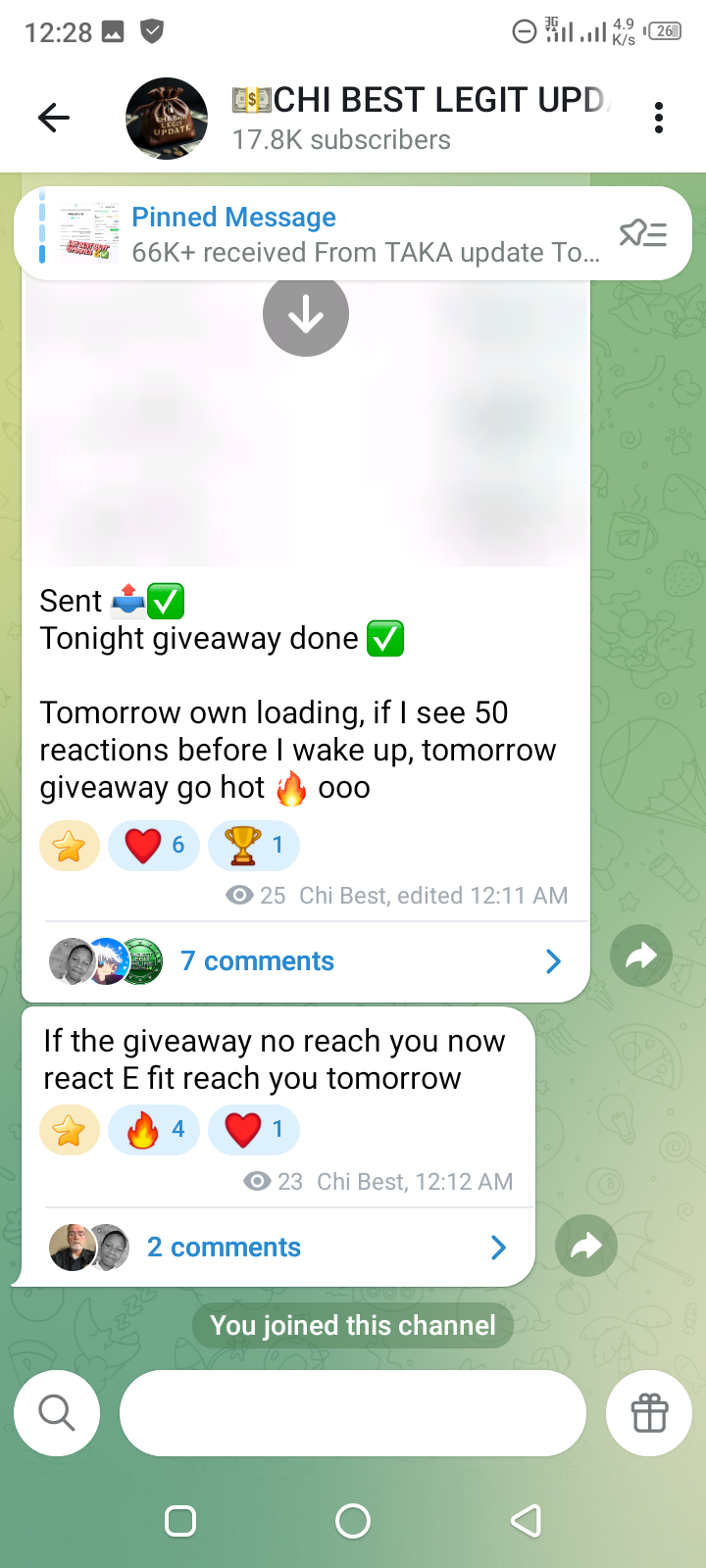Go to the Android home screen
706x1568 pixels.
point(353,1521)
